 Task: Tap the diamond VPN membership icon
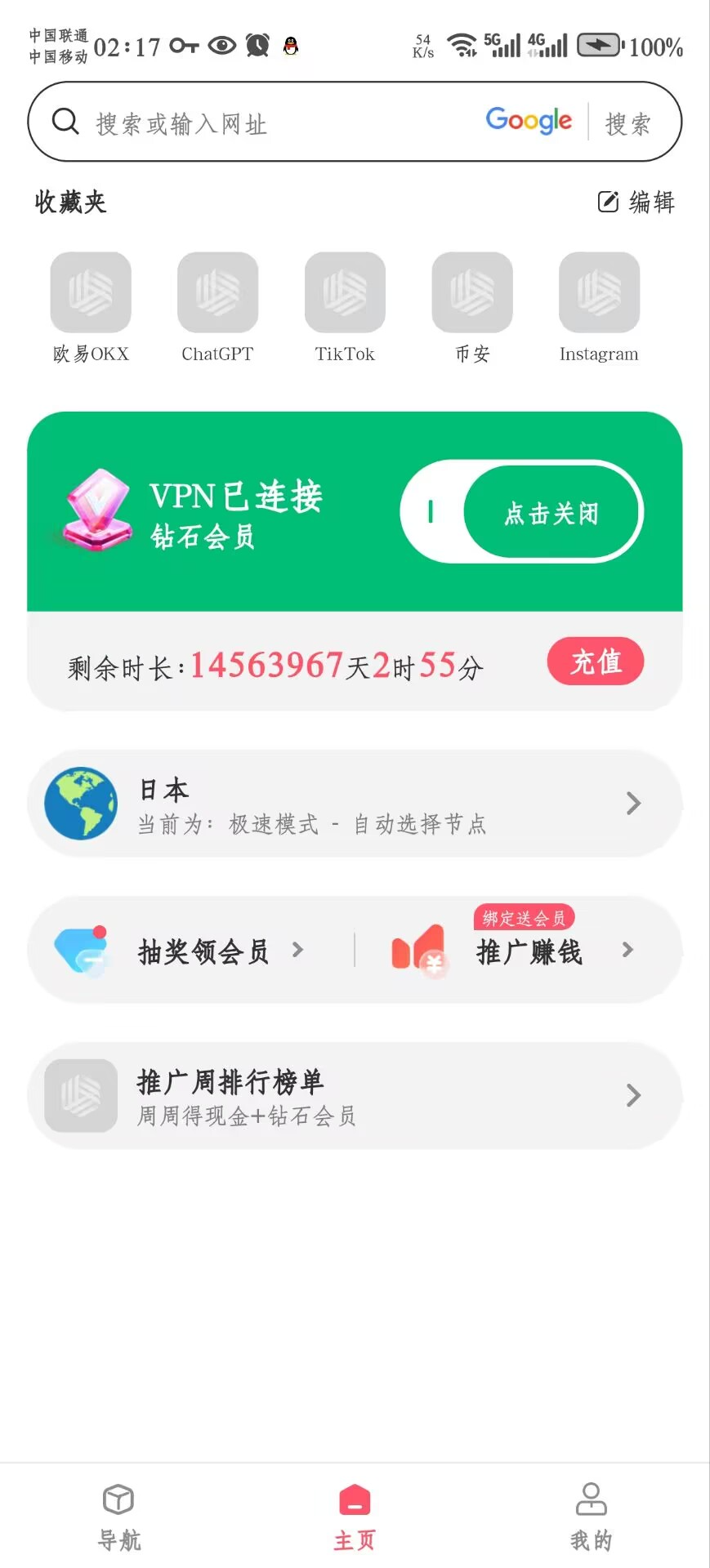point(96,510)
